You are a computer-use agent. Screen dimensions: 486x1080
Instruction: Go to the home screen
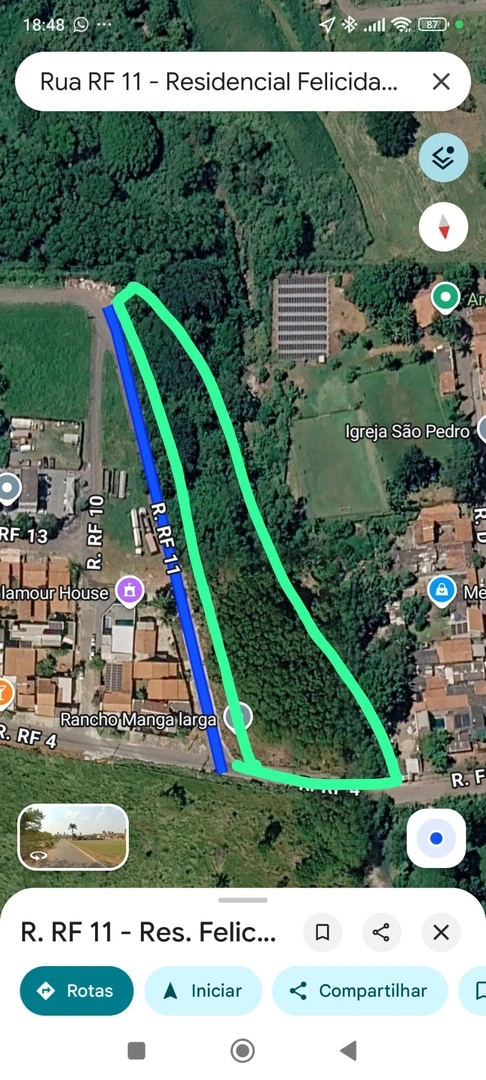242,1050
